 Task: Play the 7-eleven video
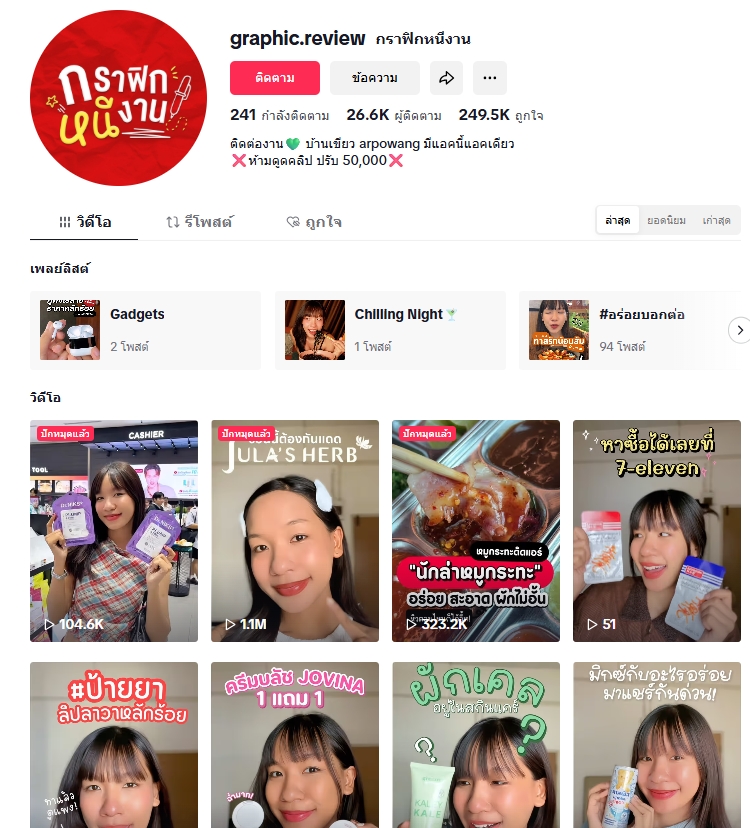tap(657, 530)
